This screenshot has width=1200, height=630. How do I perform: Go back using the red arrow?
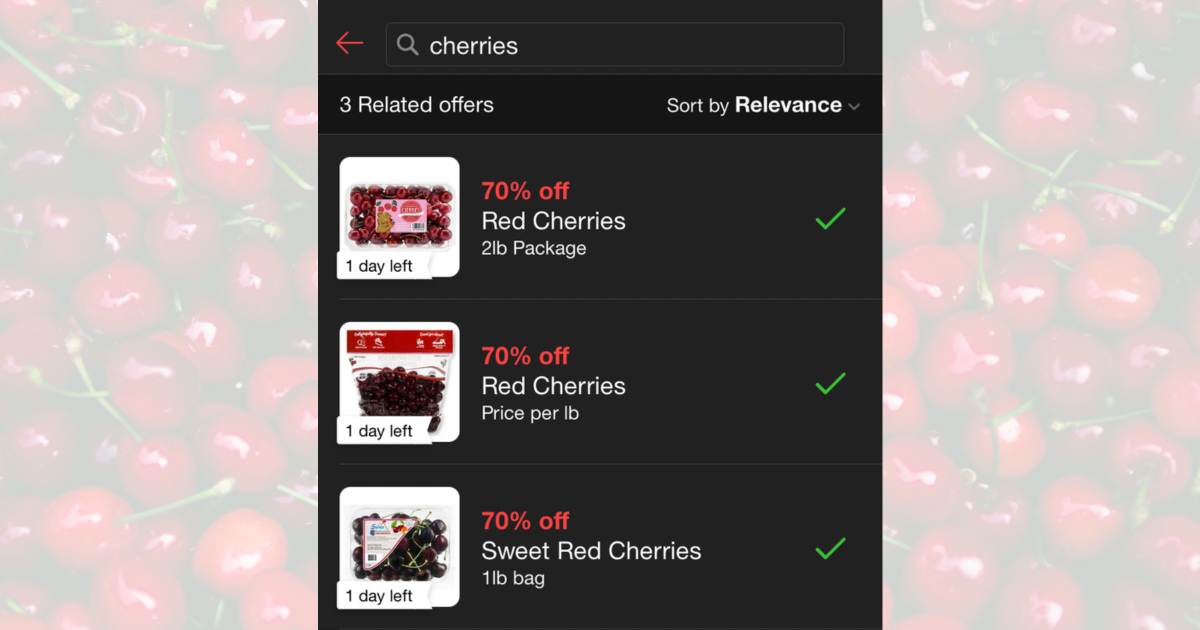point(350,43)
